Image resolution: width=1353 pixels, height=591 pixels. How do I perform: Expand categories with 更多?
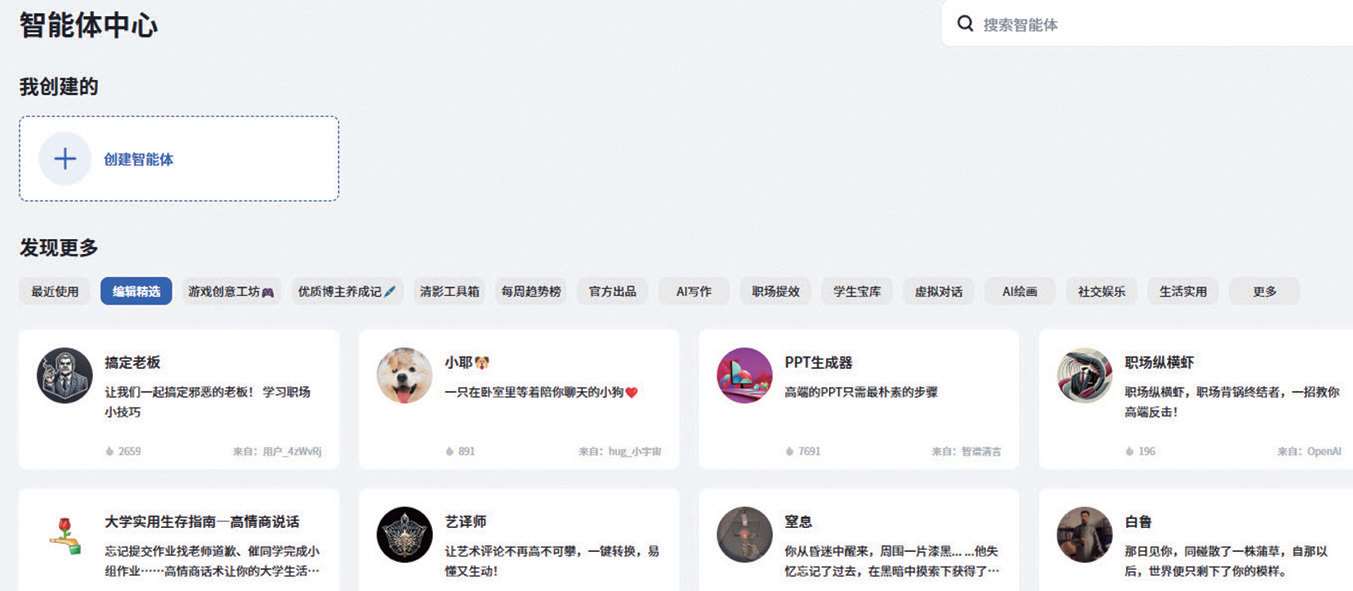(1265, 292)
